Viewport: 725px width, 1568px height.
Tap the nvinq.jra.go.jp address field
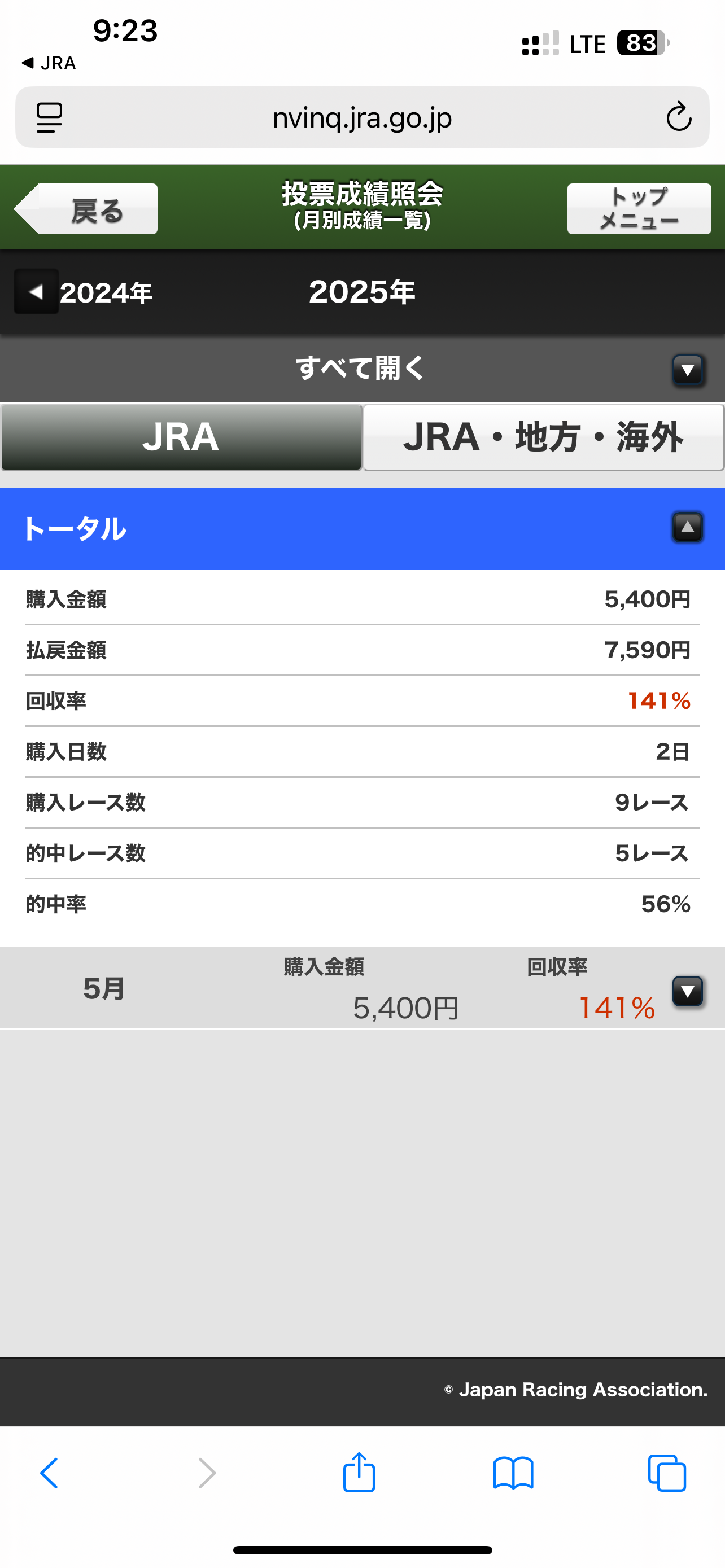(362, 117)
